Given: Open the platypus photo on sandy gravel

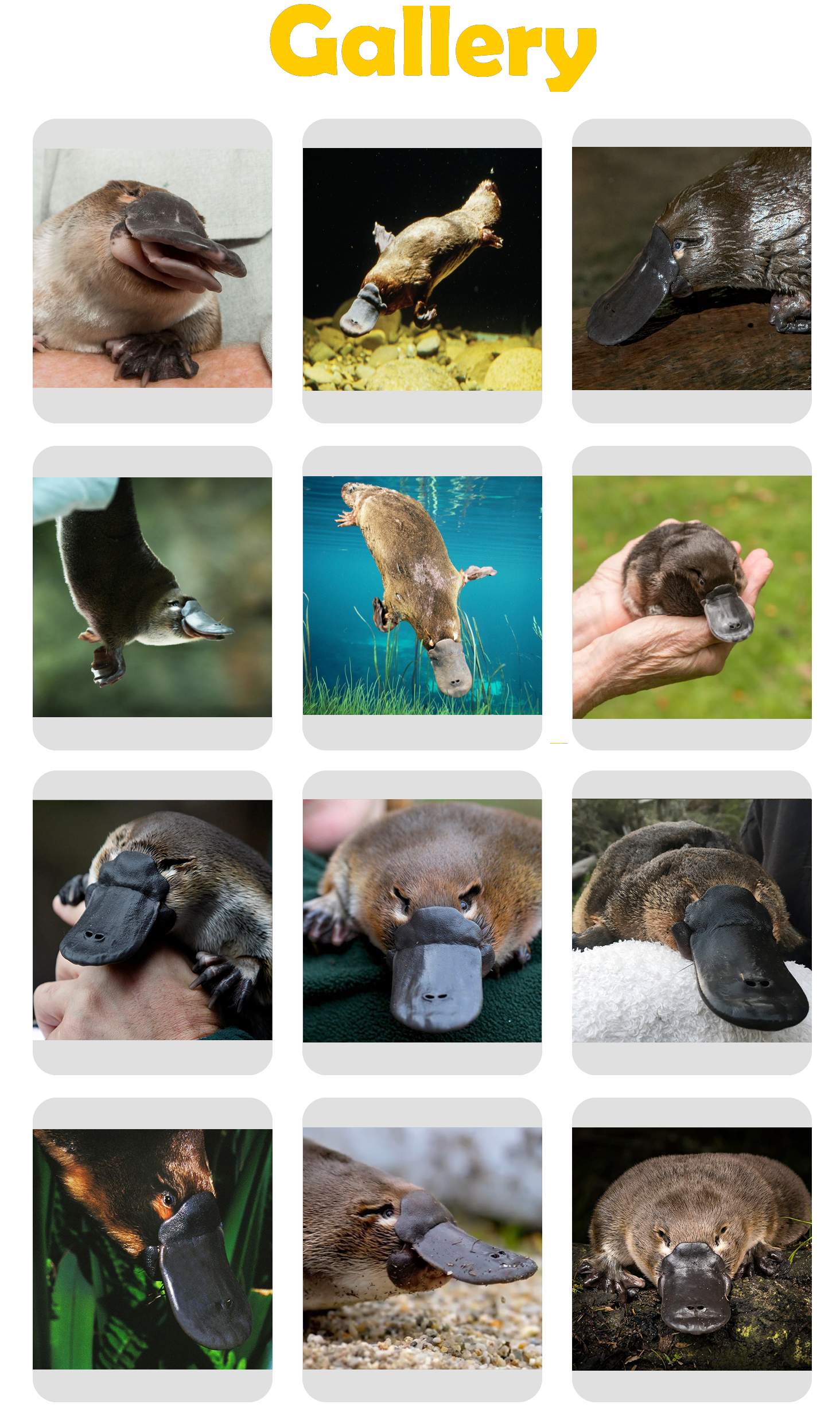Looking at the screenshot, I should pos(422,1248).
